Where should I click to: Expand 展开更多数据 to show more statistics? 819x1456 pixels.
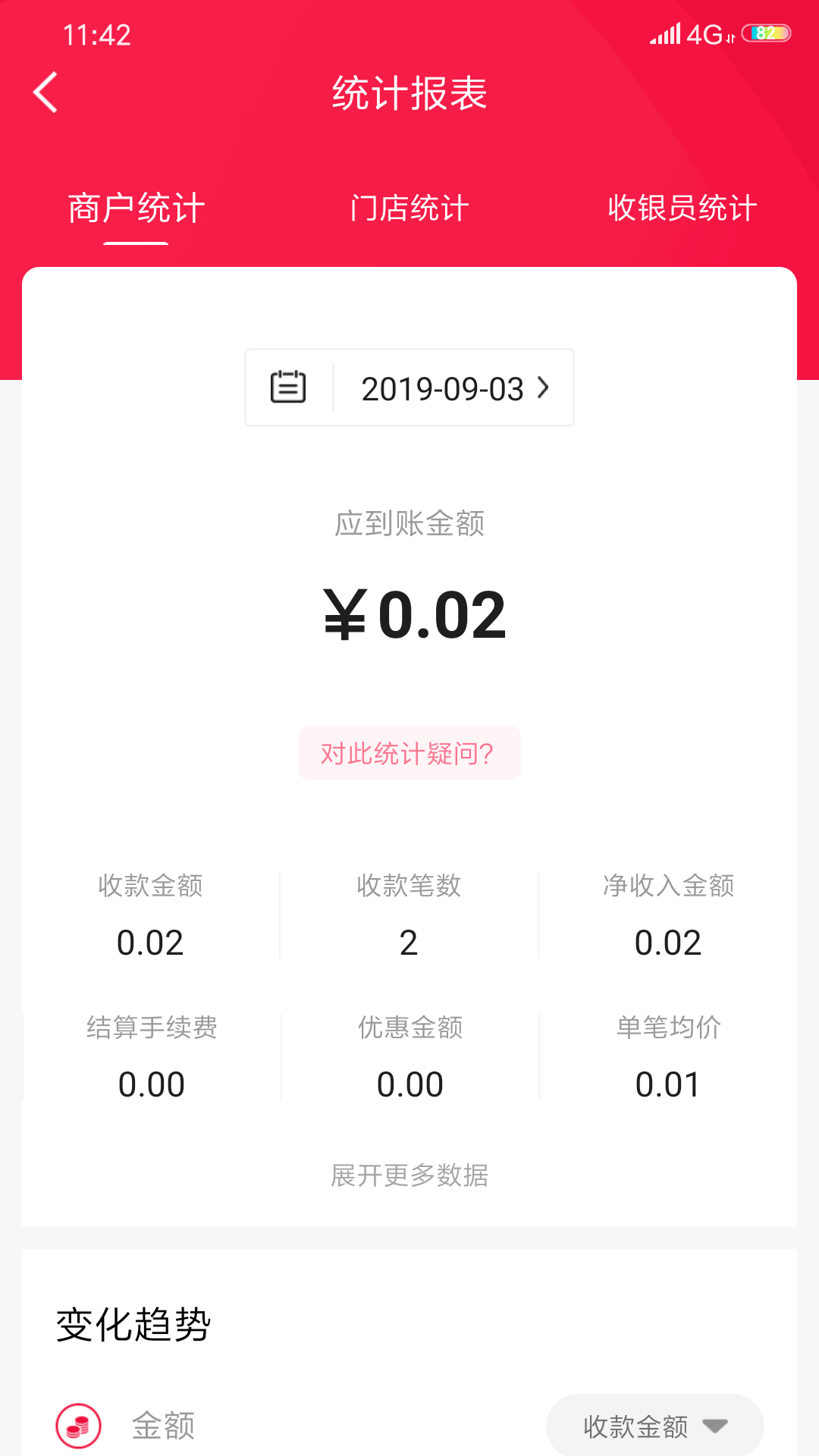pyautogui.click(x=409, y=1176)
